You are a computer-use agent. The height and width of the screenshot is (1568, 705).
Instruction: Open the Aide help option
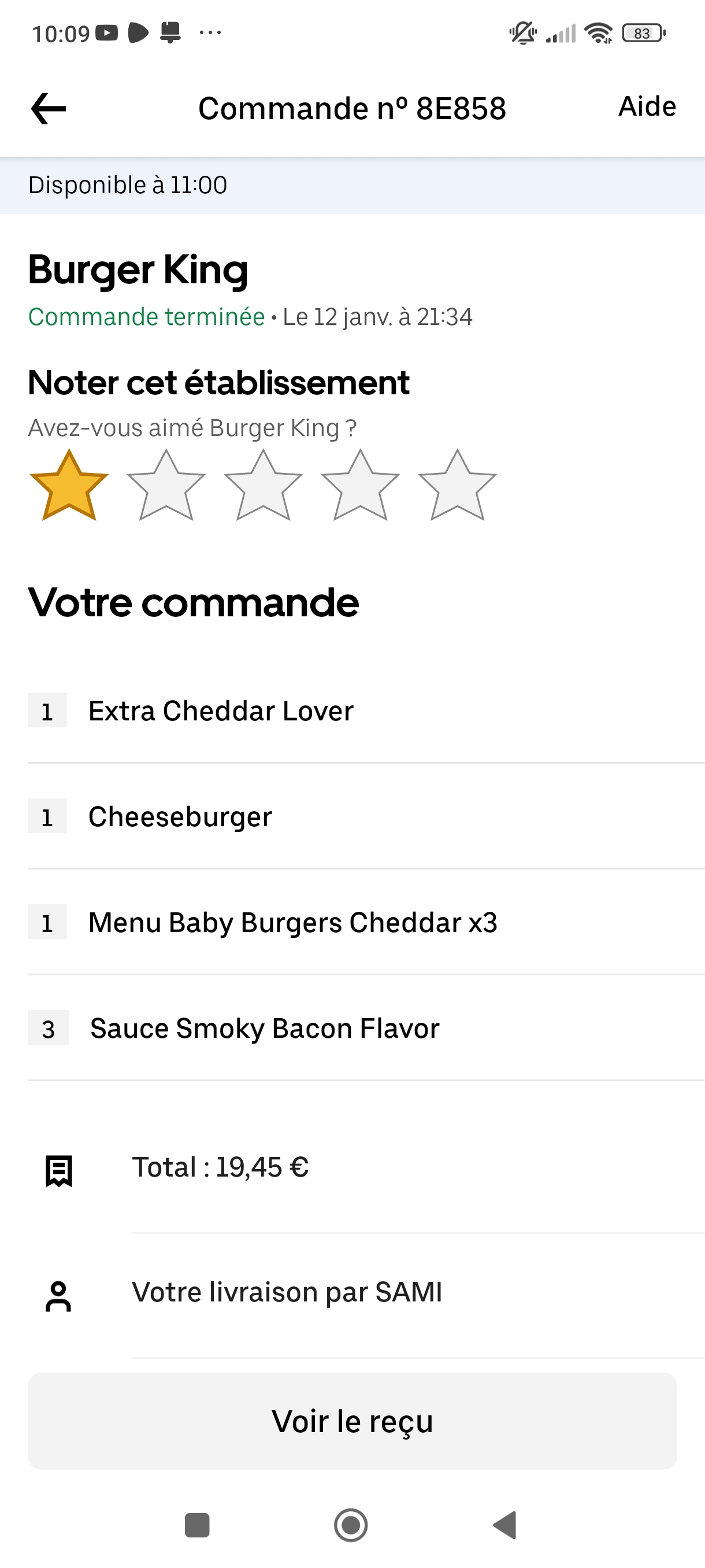point(647,106)
